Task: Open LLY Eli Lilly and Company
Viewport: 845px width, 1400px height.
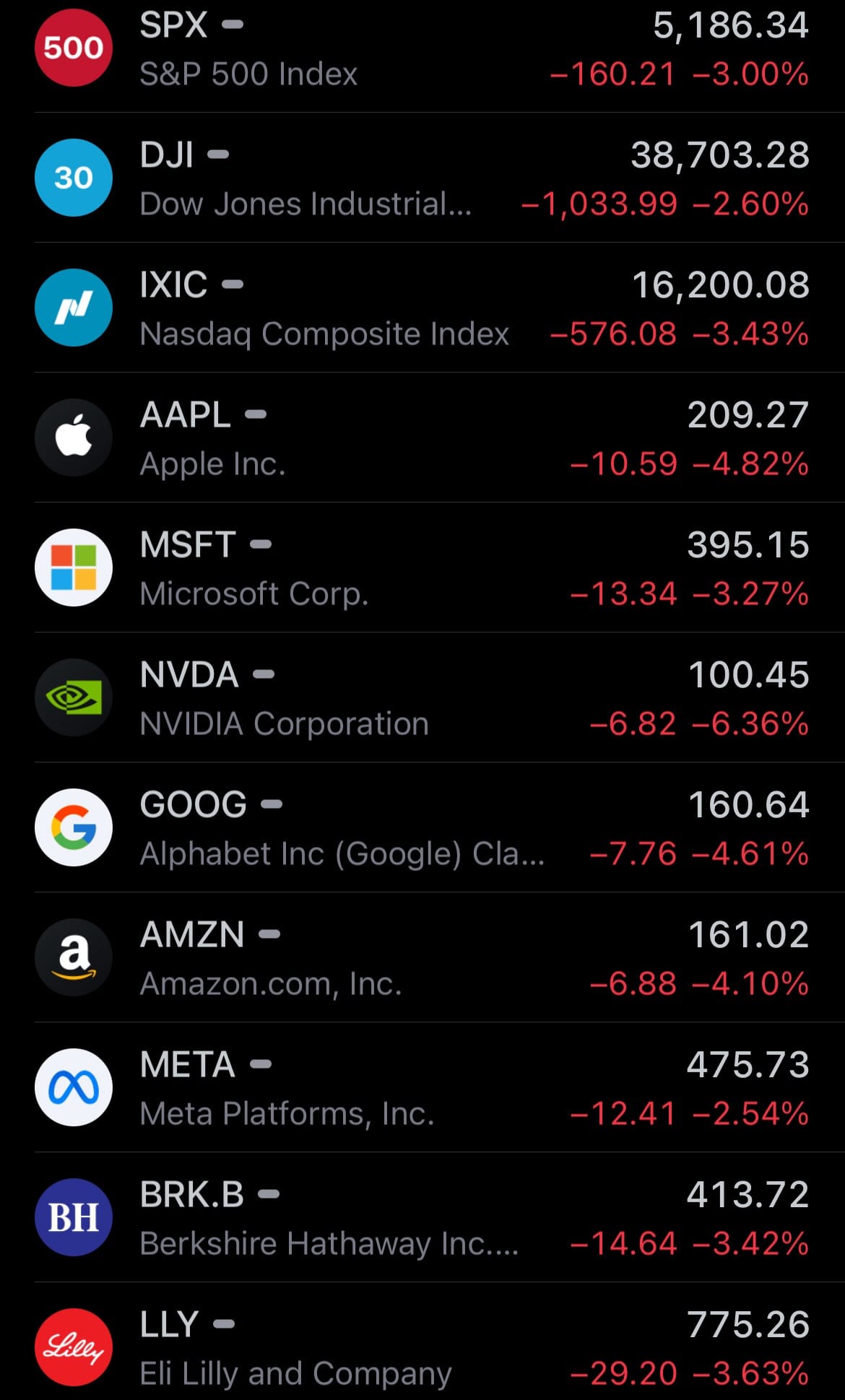Action: click(422, 1342)
